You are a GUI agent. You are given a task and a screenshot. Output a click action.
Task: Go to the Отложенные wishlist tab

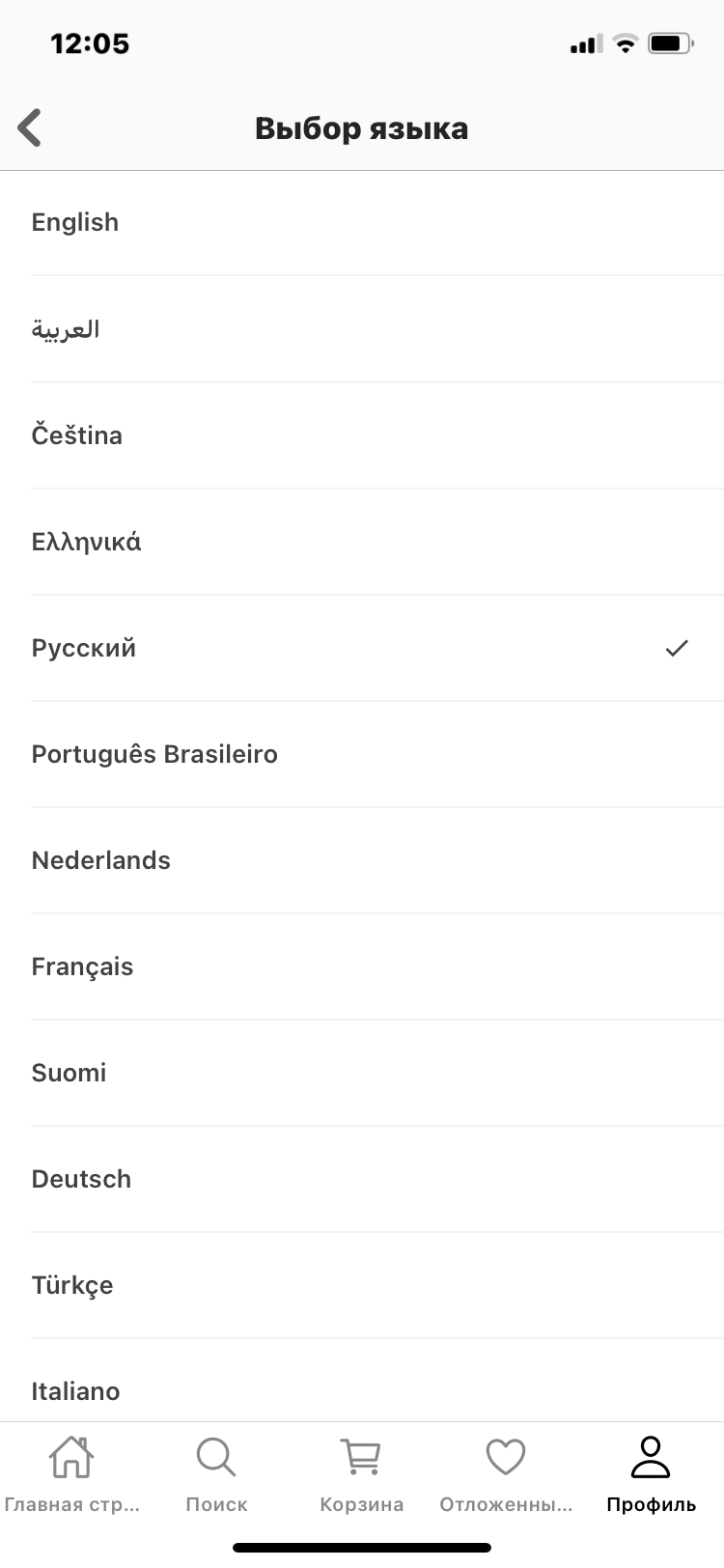point(506,1472)
